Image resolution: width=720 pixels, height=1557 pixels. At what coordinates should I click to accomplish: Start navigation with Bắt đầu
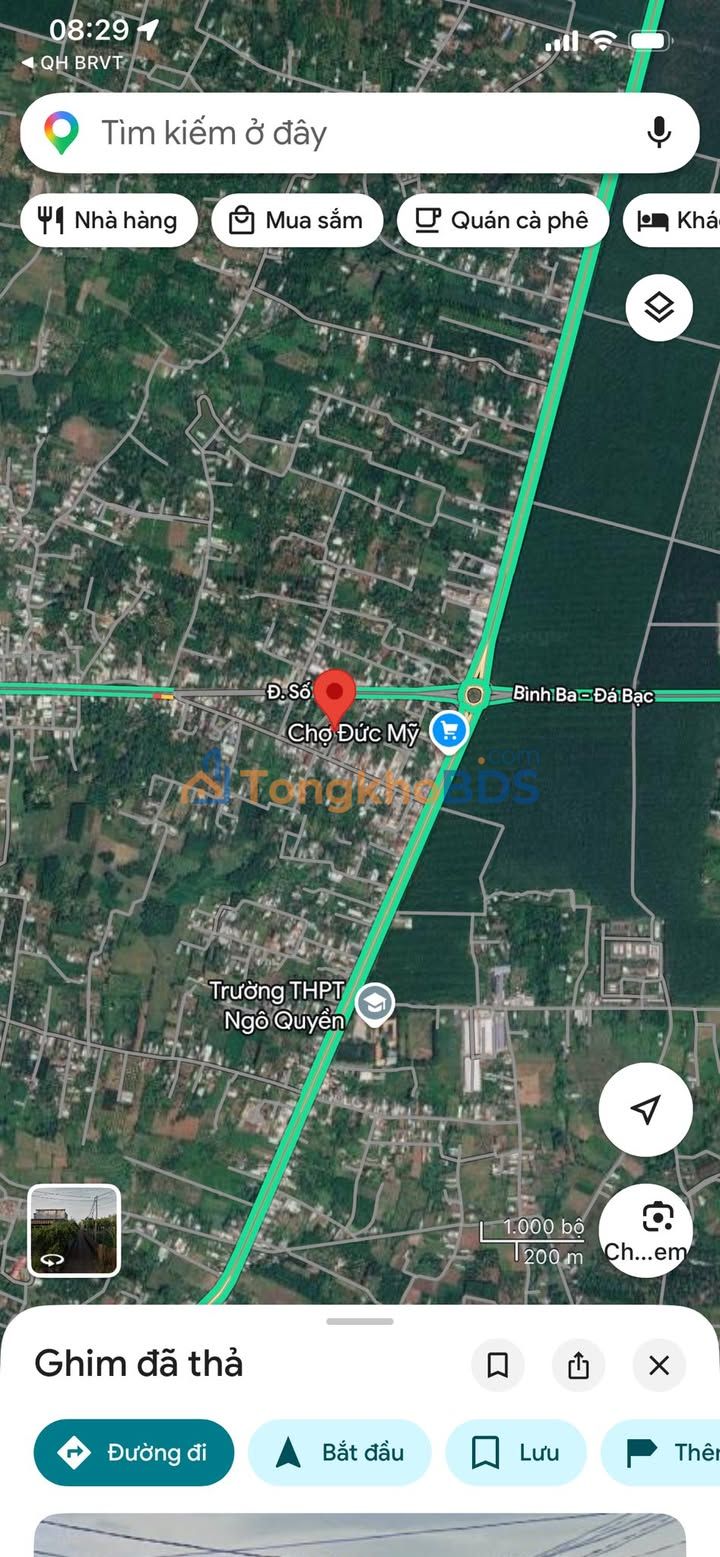pos(339,1452)
